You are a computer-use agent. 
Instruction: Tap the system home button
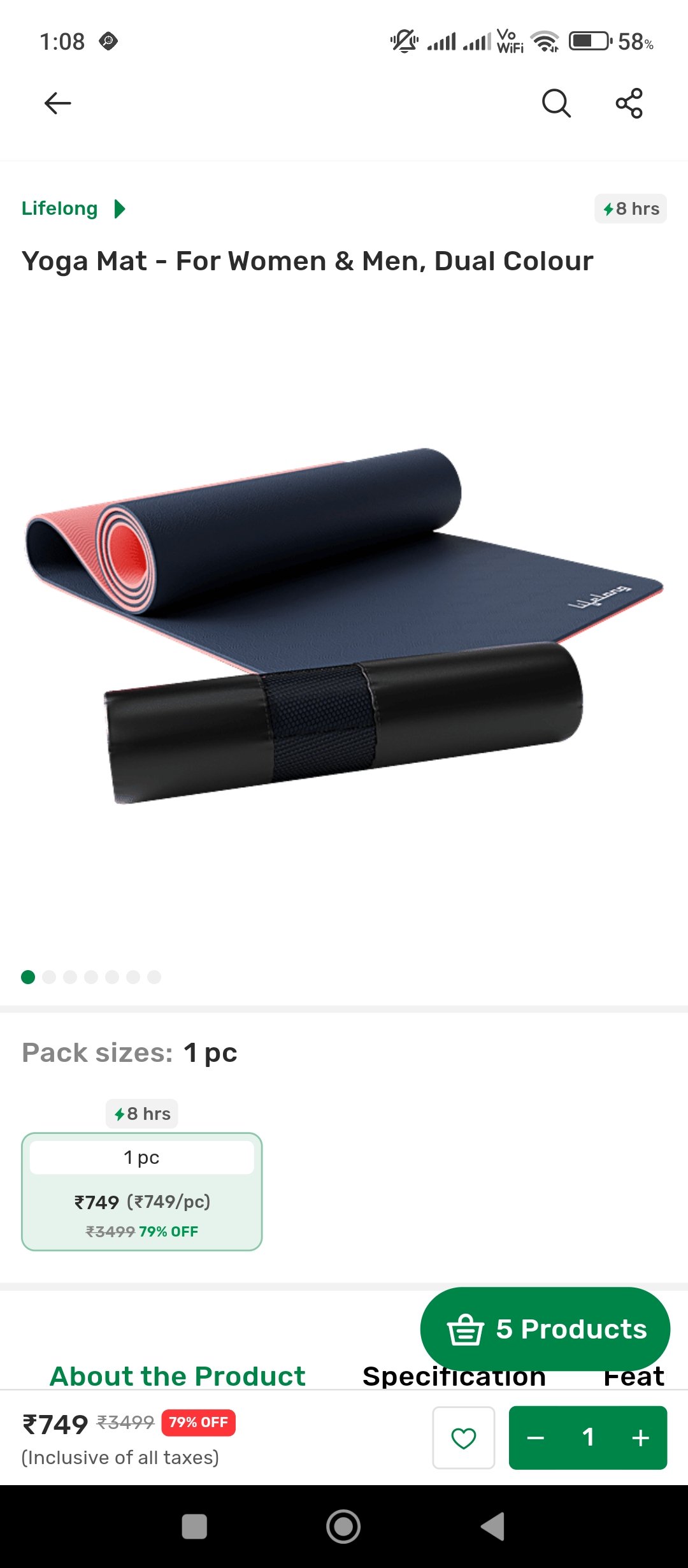pos(343,1527)
